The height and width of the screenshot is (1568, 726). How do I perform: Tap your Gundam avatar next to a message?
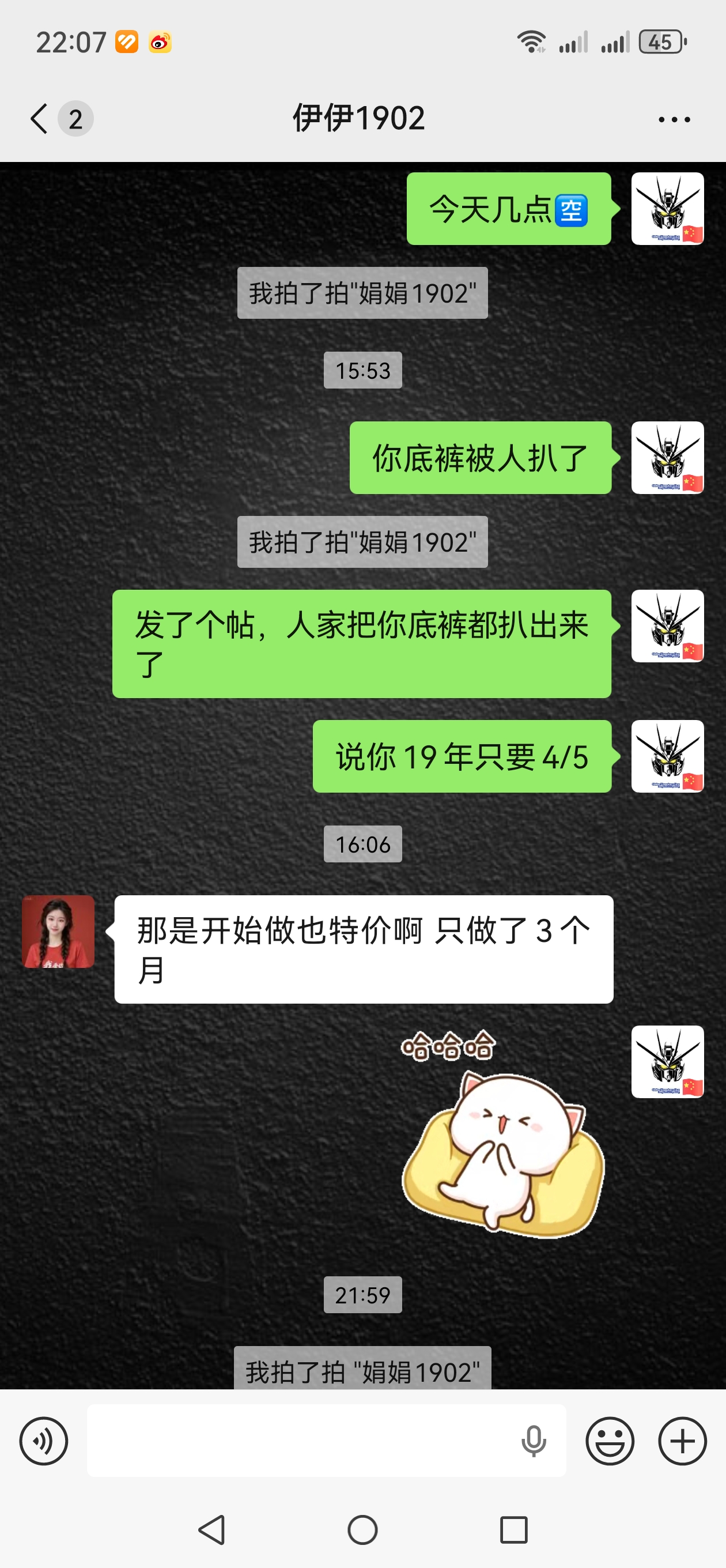point(668,209)
